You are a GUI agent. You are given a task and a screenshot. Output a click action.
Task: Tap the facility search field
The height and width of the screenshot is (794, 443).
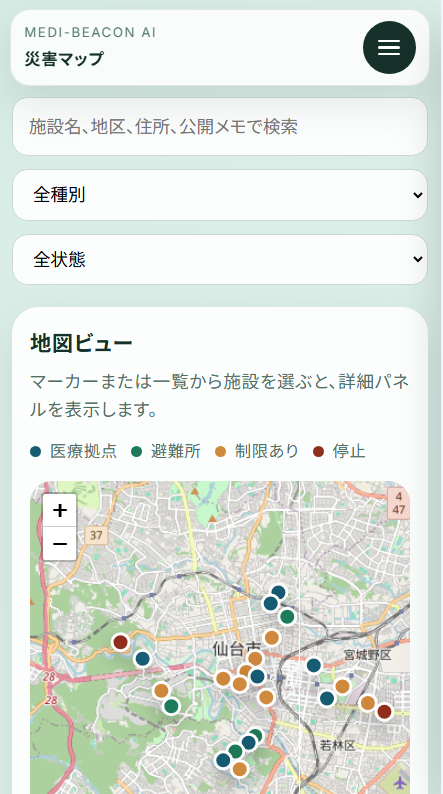tap(220, 127)
